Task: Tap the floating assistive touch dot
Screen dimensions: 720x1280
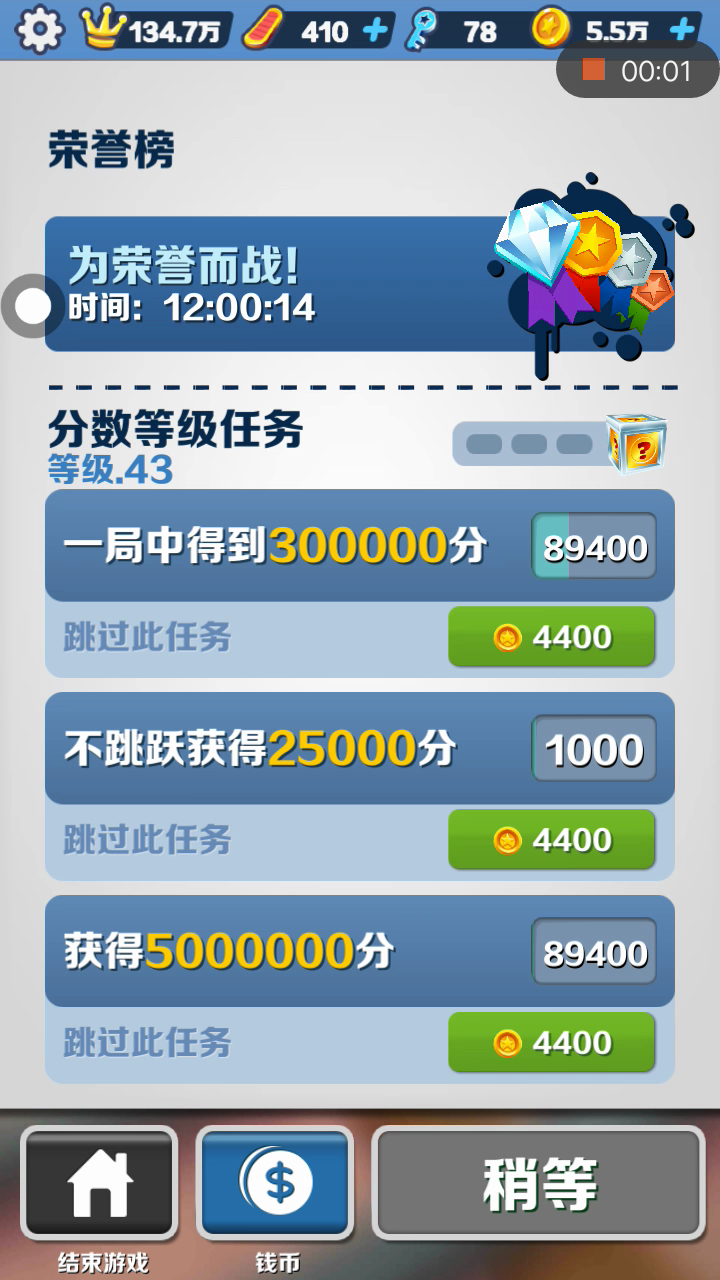Action: point(33,306)
